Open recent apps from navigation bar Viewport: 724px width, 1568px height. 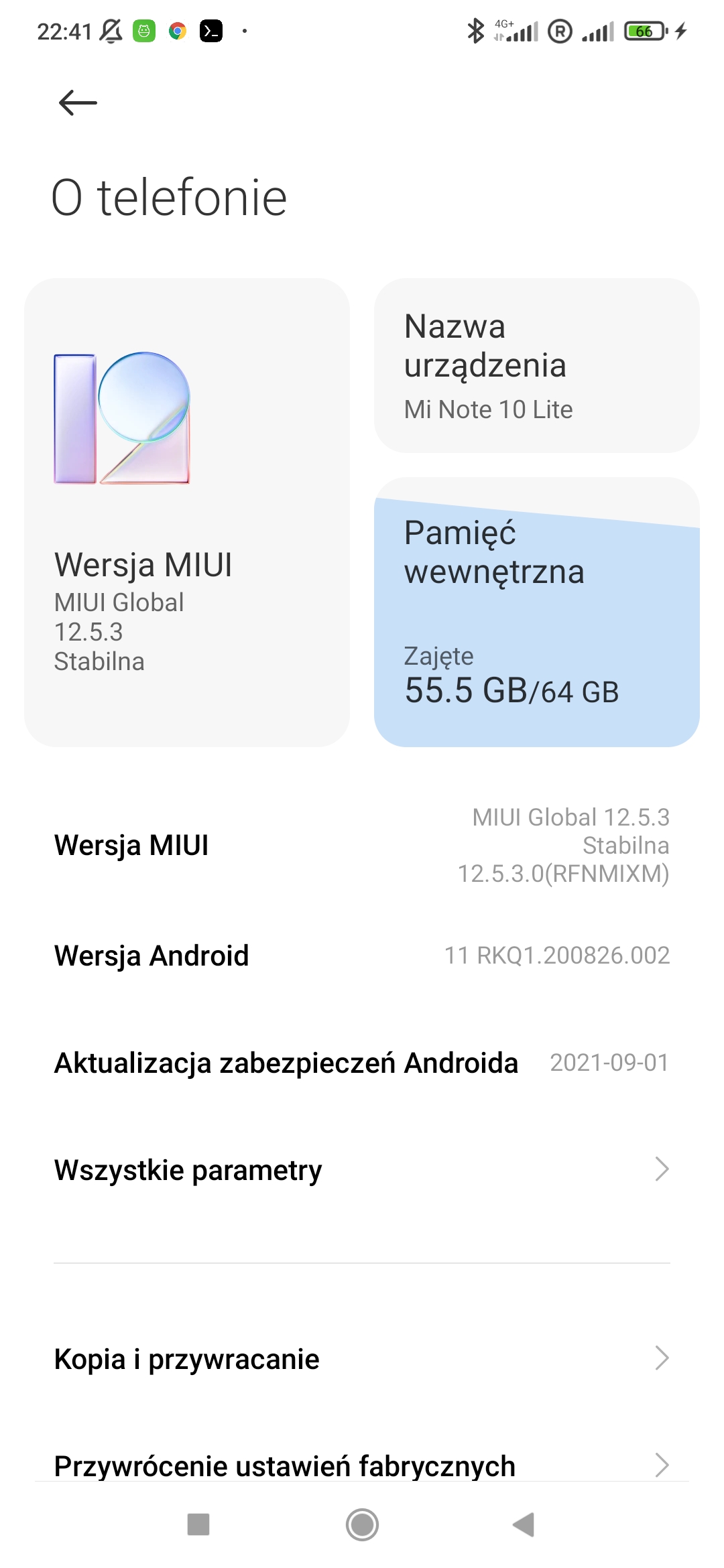(x=198, y=1524)
